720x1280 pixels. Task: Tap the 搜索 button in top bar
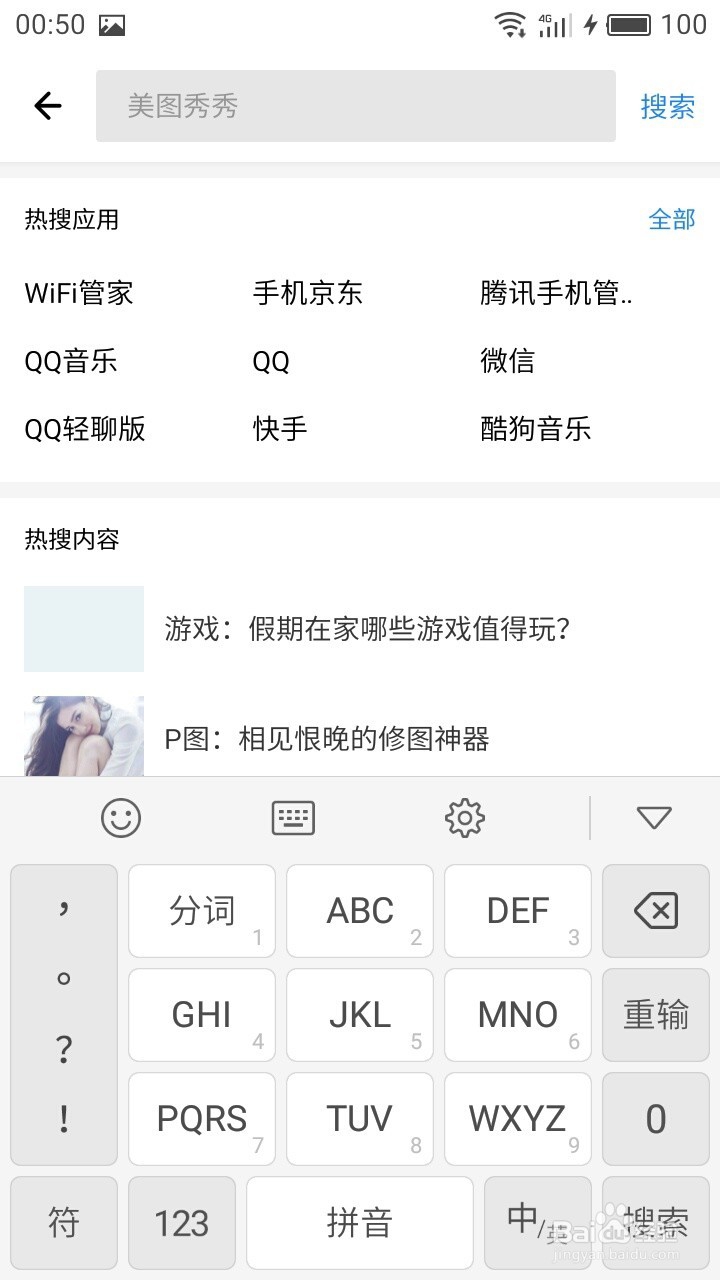[667, 106]
